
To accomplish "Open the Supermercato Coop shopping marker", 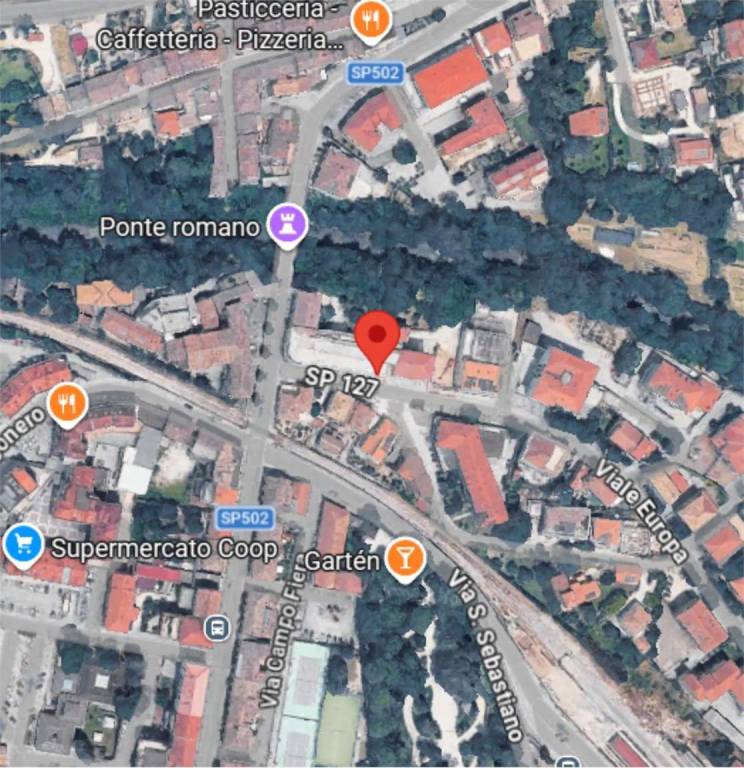I will pos(21,545).
